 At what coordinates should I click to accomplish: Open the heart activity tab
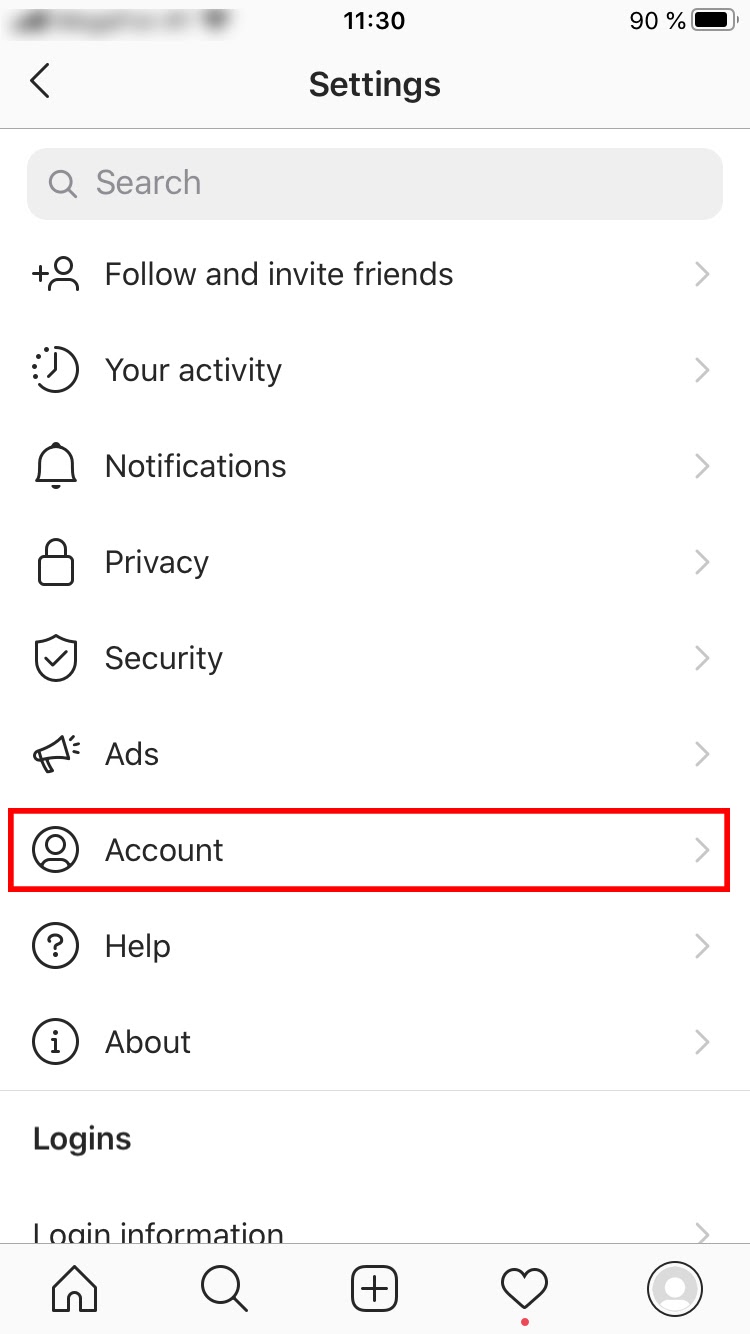[x=525, y=1289]
